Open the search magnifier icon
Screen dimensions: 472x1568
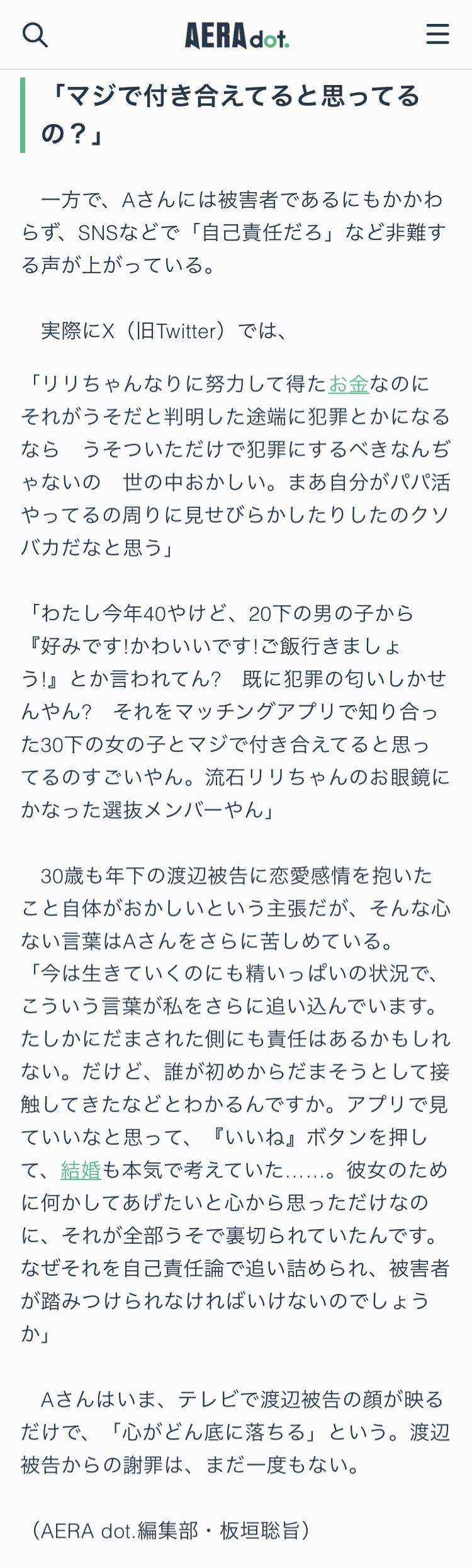(x=35, y=35)
